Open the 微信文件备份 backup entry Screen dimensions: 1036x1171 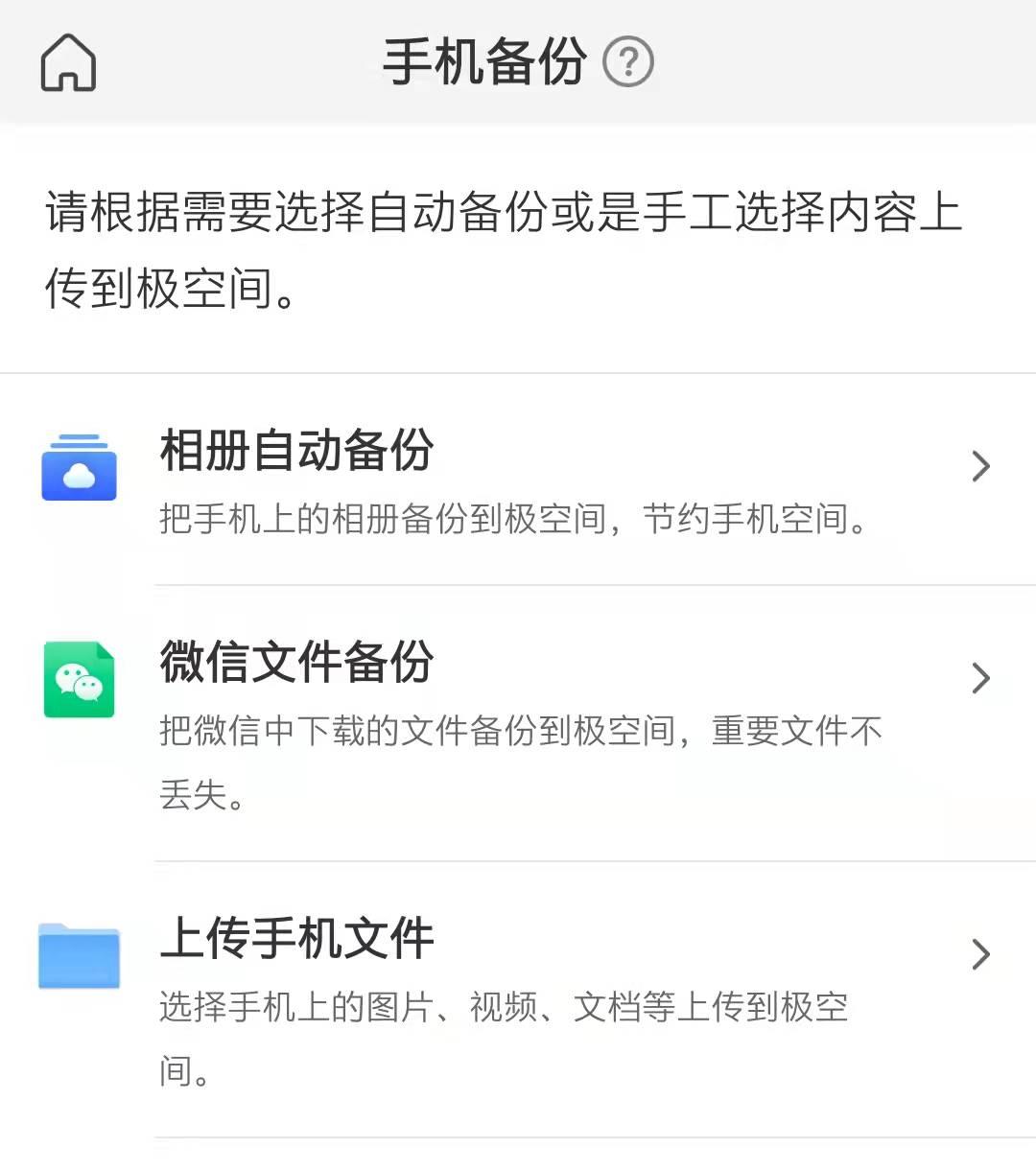tap(297, 662)
